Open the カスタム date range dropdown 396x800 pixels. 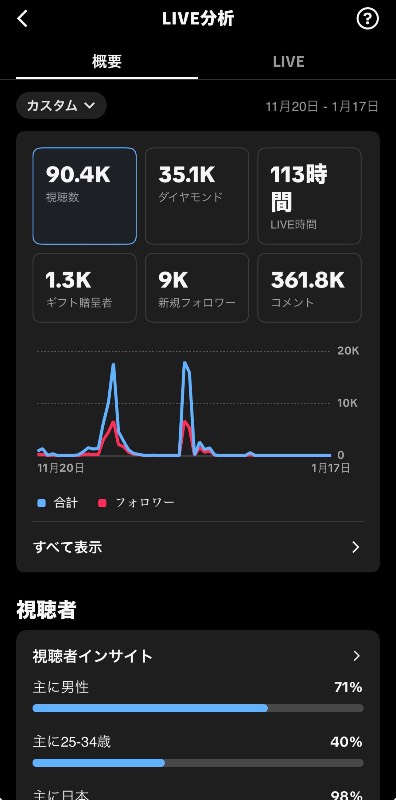click(61, 106)
